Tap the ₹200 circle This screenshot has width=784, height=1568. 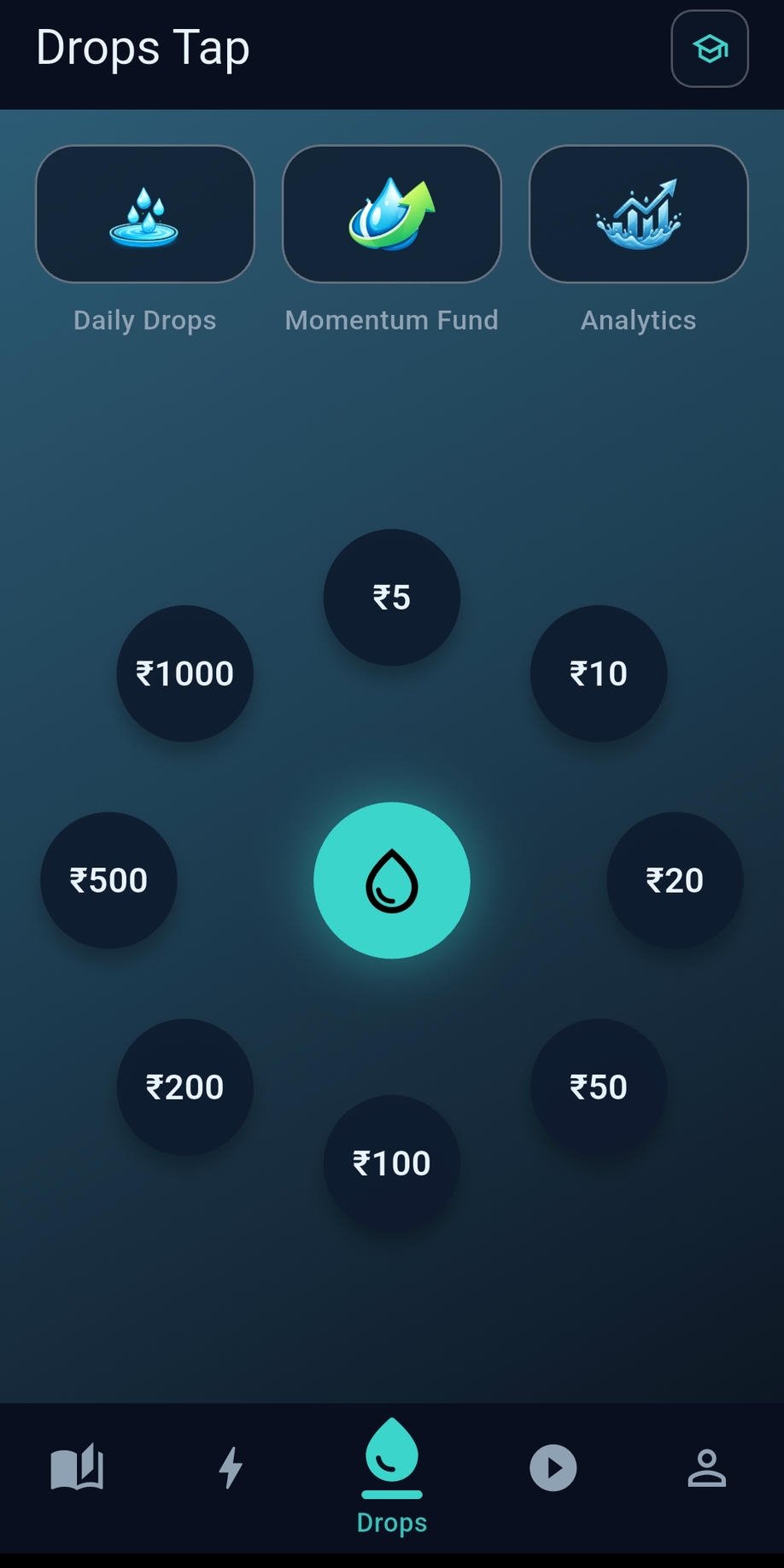(184, 1086)
